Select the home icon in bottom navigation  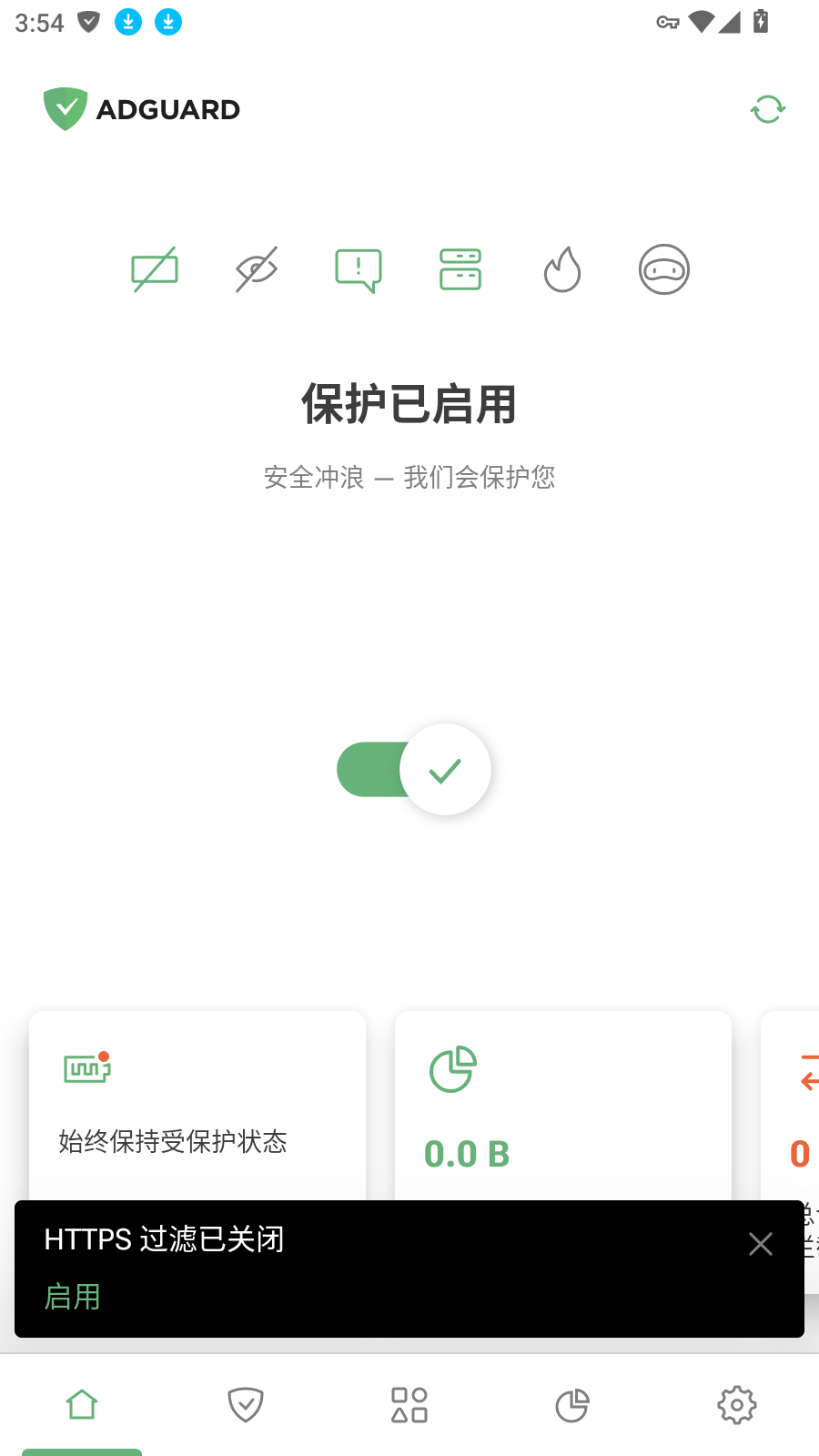click(82, 1404)
